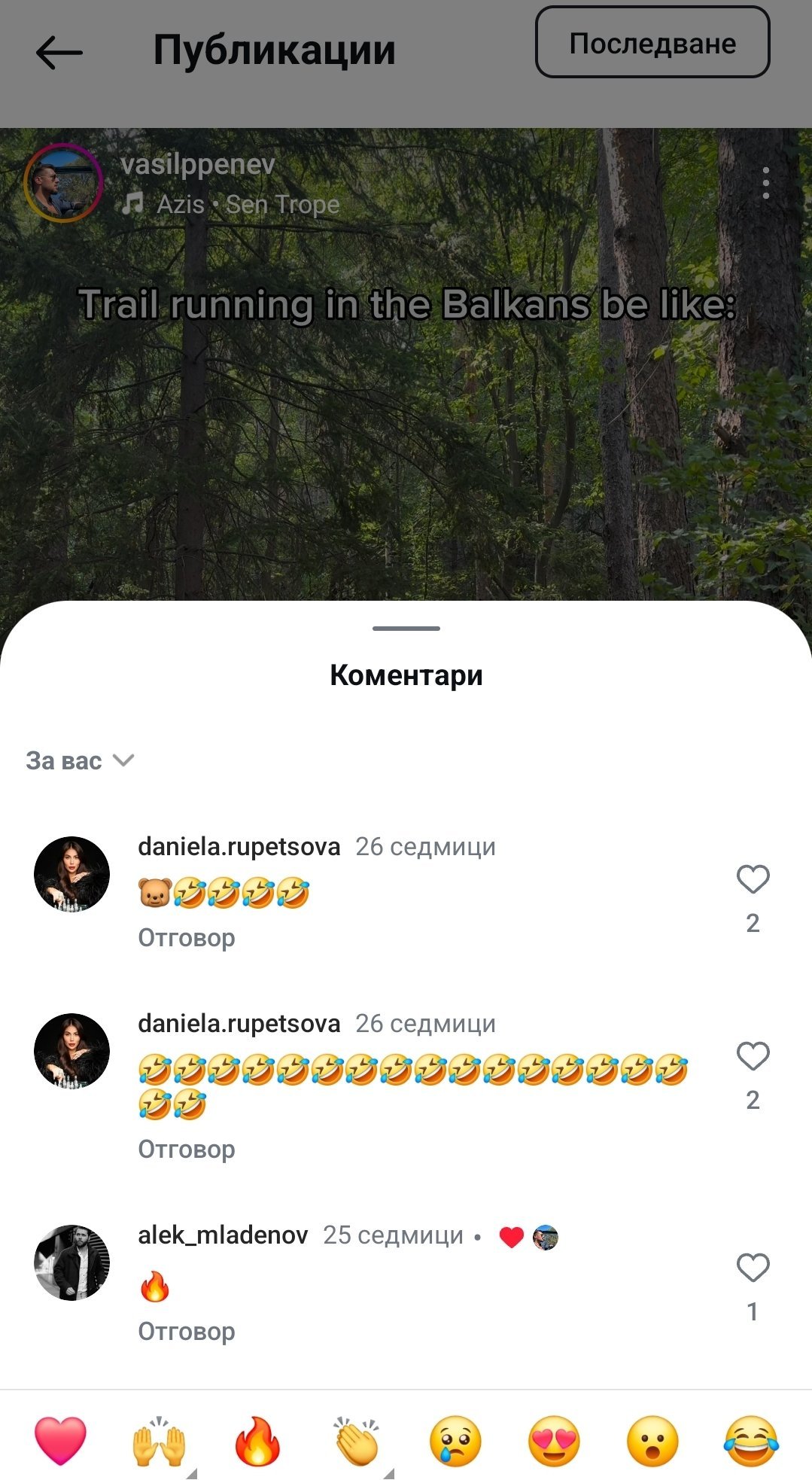Insert the tears-of-joy quick emoji
Image resolution: width=812 pixels, height=1480 pixels.
[x=751, y=1441]
